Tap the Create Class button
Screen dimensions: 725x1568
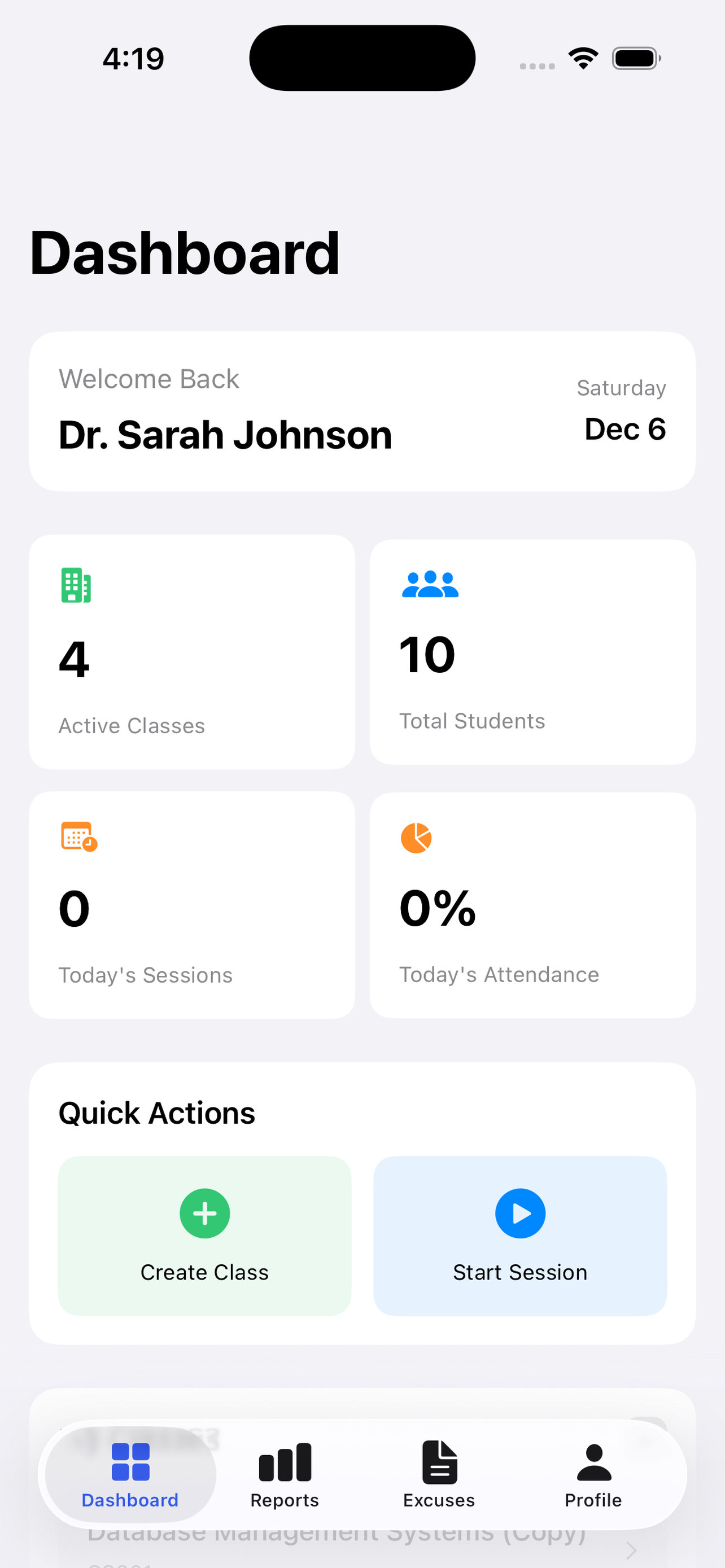point(204,1236)
